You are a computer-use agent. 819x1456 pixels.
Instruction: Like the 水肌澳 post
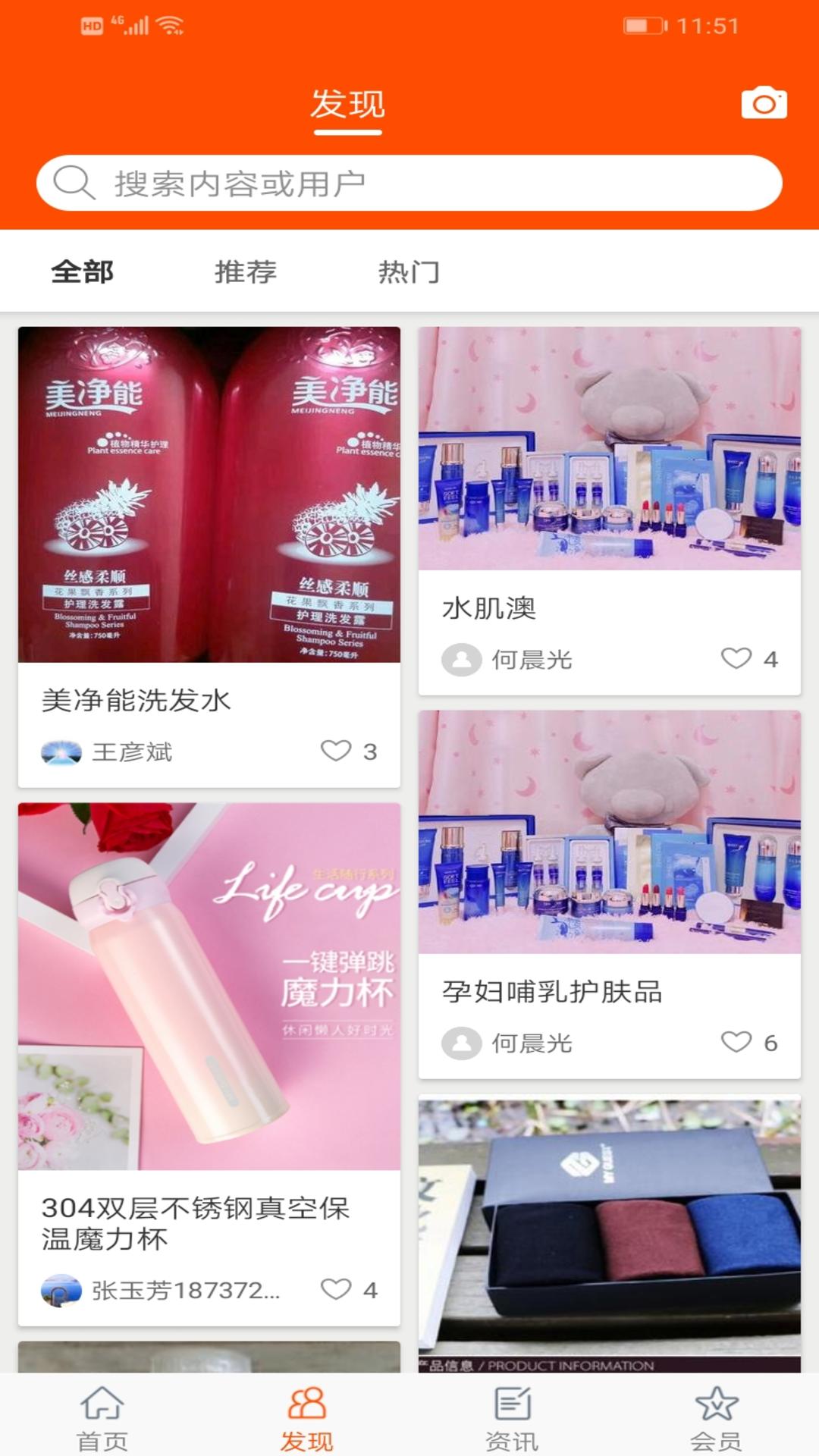click(x=736, y=658)
